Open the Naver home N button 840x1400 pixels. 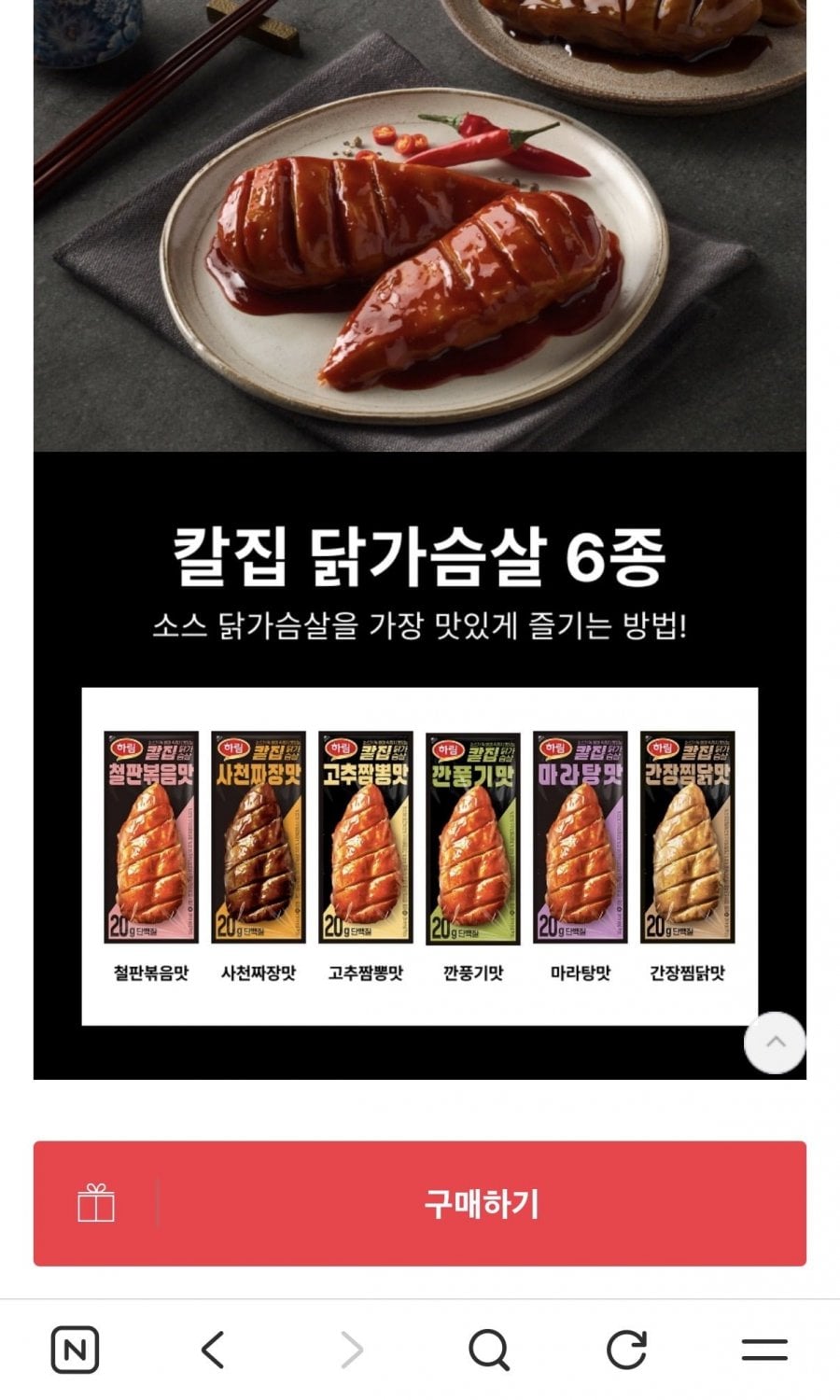[x=75, y=1350]
